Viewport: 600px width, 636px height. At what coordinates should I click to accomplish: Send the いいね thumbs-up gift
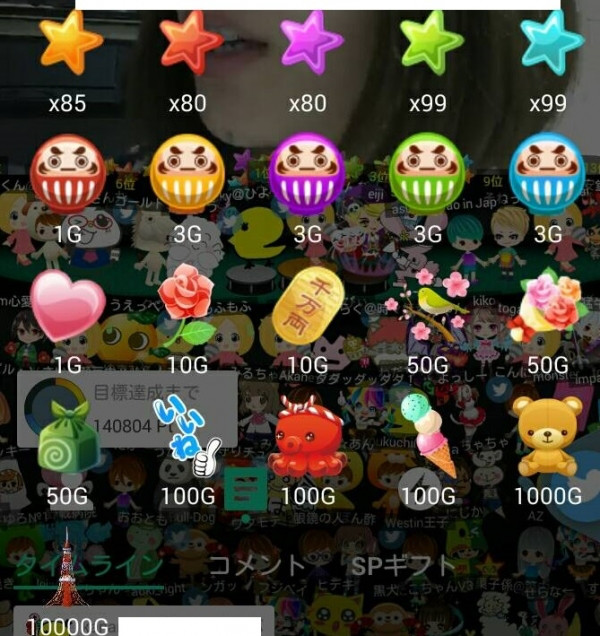click(x=186, y=440)
